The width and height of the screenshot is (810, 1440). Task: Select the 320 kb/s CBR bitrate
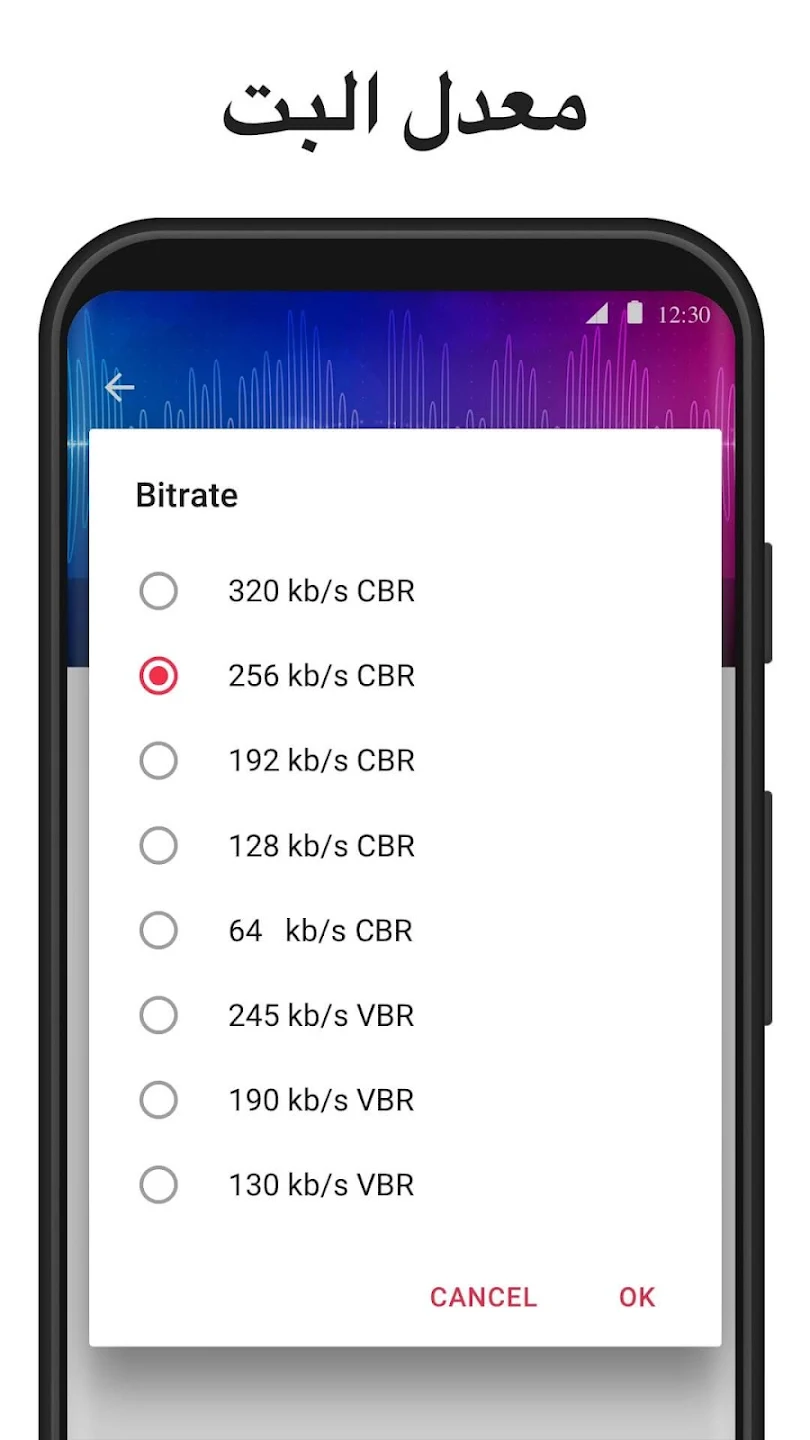click(x=320, y=591)
